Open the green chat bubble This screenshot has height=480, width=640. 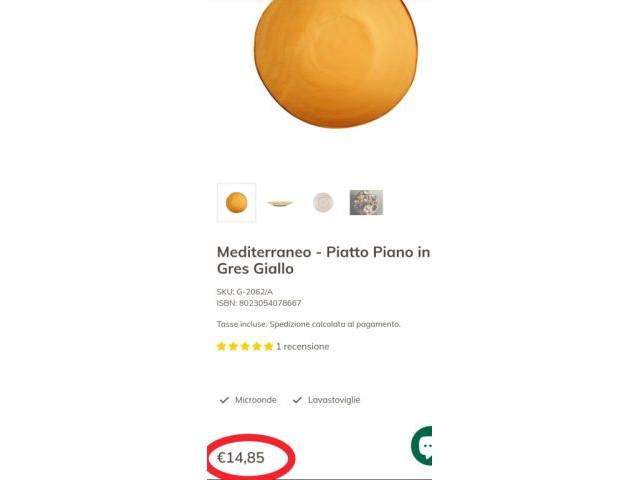pos(424,446)
